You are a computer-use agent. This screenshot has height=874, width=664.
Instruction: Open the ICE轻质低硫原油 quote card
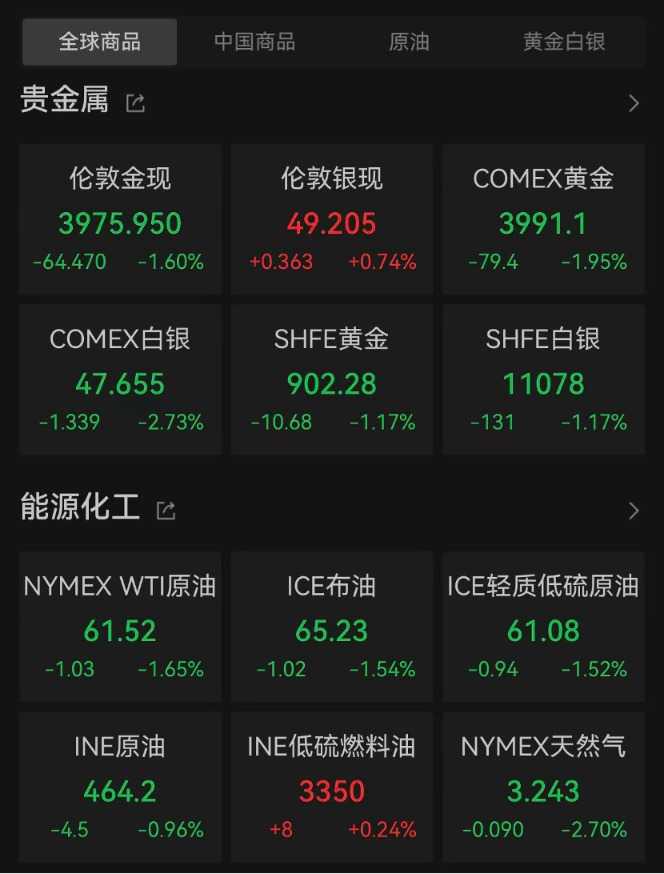tap(543, 626)
